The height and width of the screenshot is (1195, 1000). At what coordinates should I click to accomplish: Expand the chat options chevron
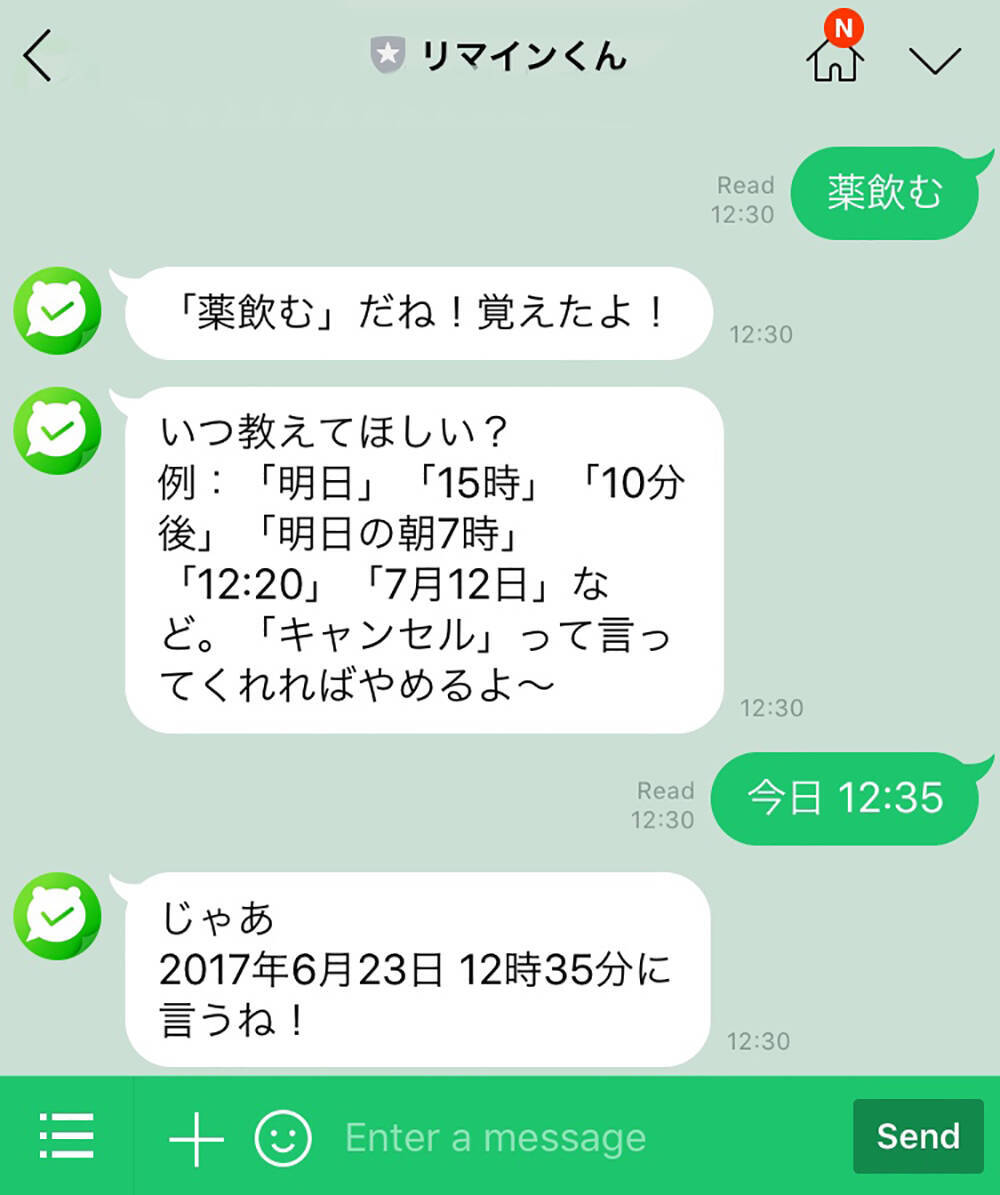click(935, 60)
